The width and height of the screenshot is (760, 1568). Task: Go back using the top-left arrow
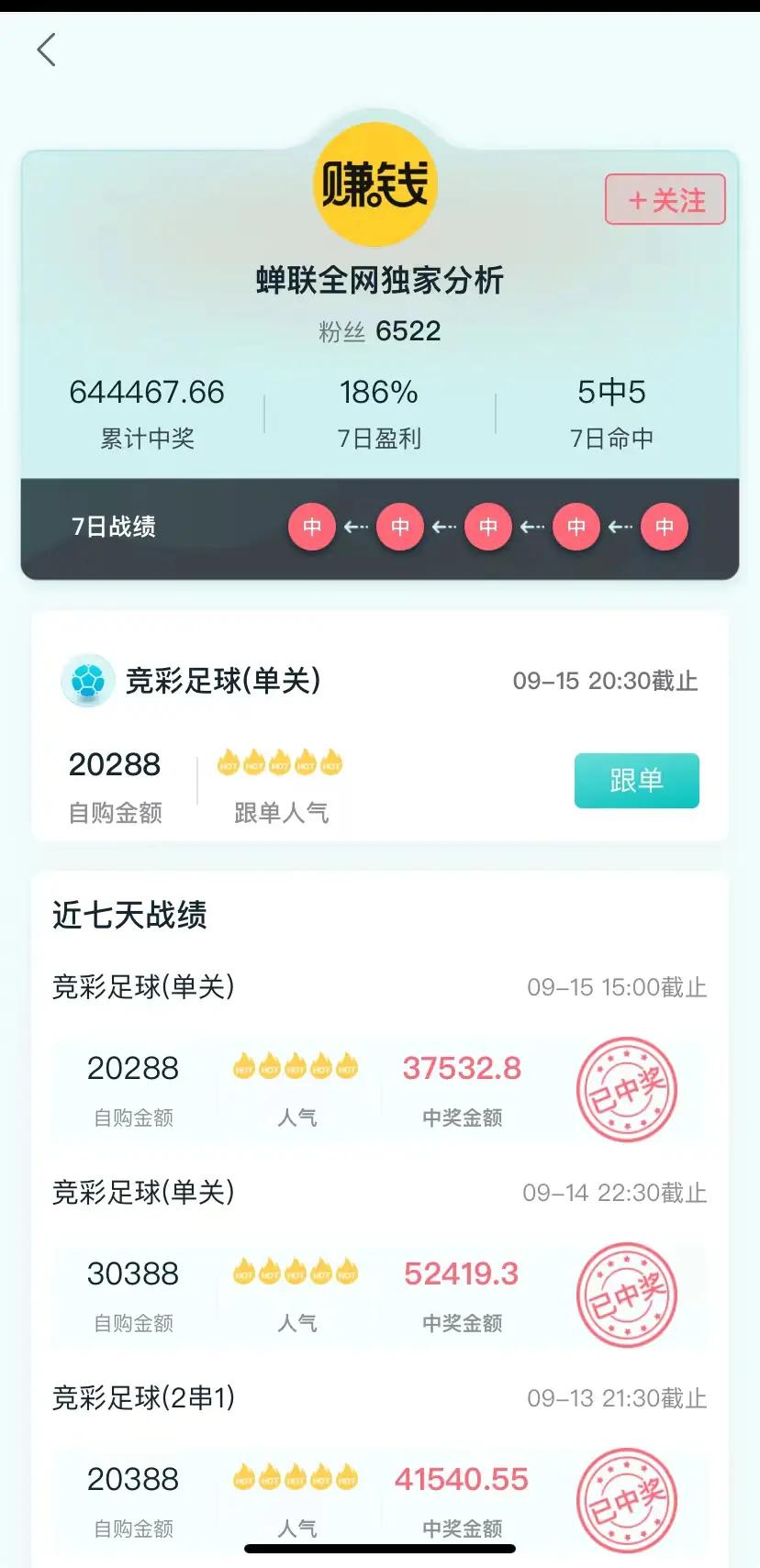47,50
